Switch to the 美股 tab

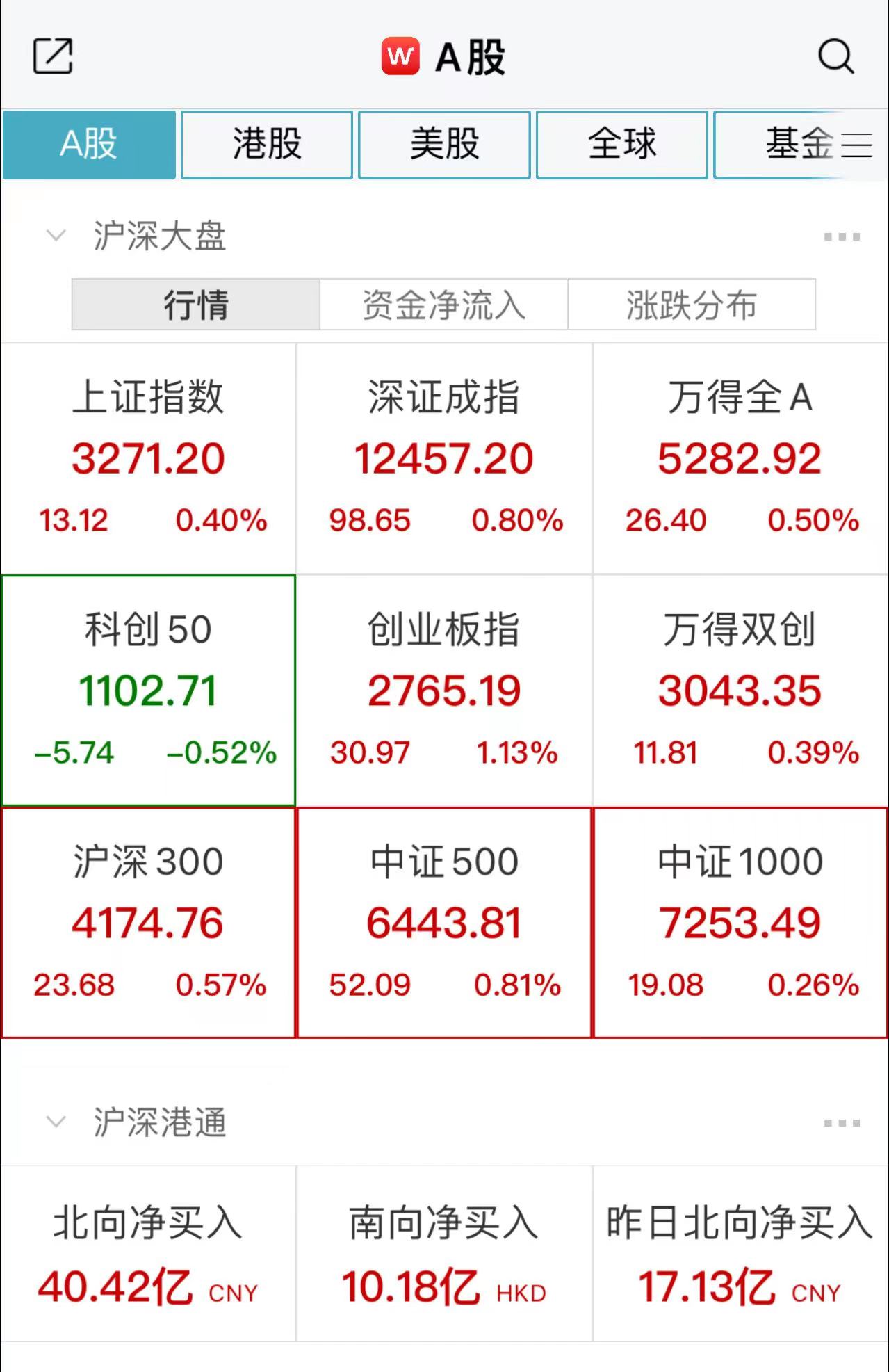click(x=444, y=145)
